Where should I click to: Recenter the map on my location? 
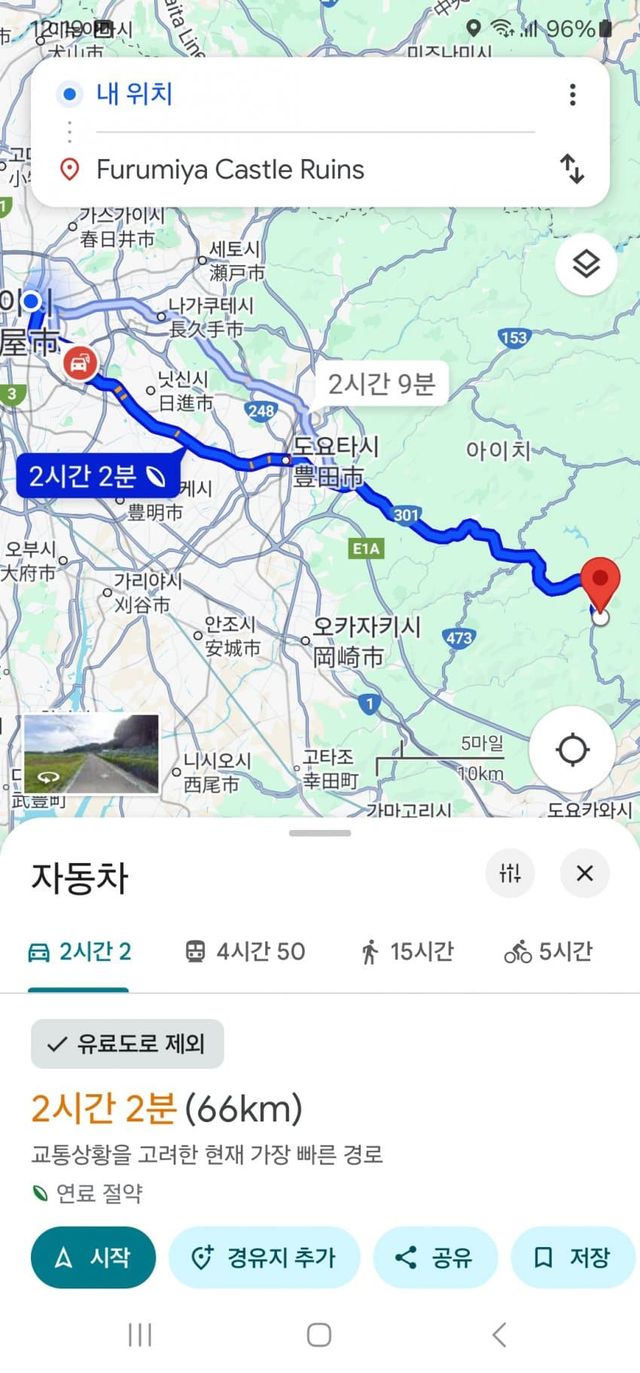(x=572, y=749)
